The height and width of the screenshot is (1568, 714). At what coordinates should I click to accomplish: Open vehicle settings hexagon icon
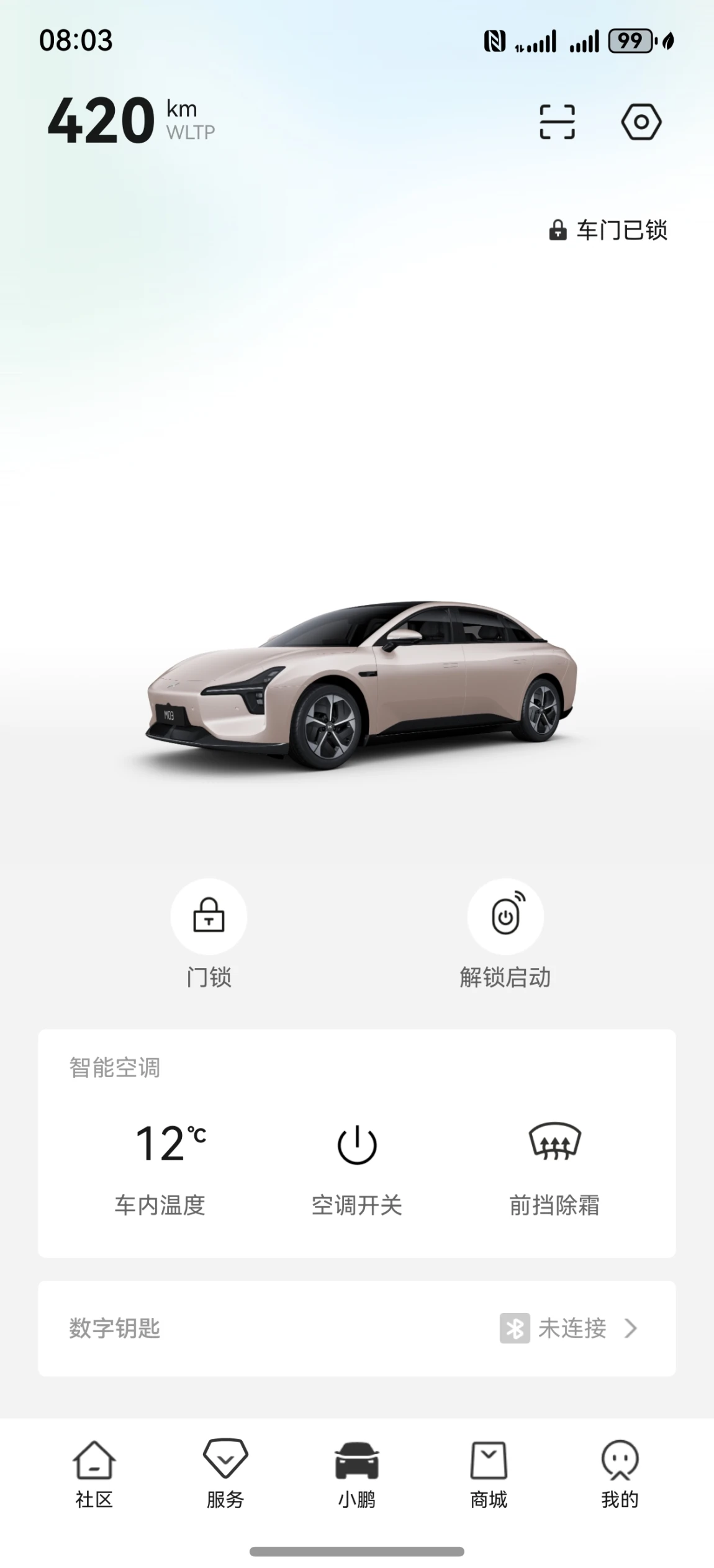point(641,122)
